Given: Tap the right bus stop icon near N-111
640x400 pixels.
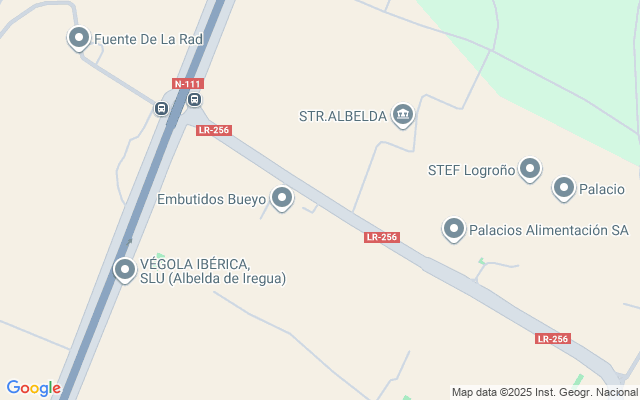Looking at the screenshot, I should click(x=195, y=99).
